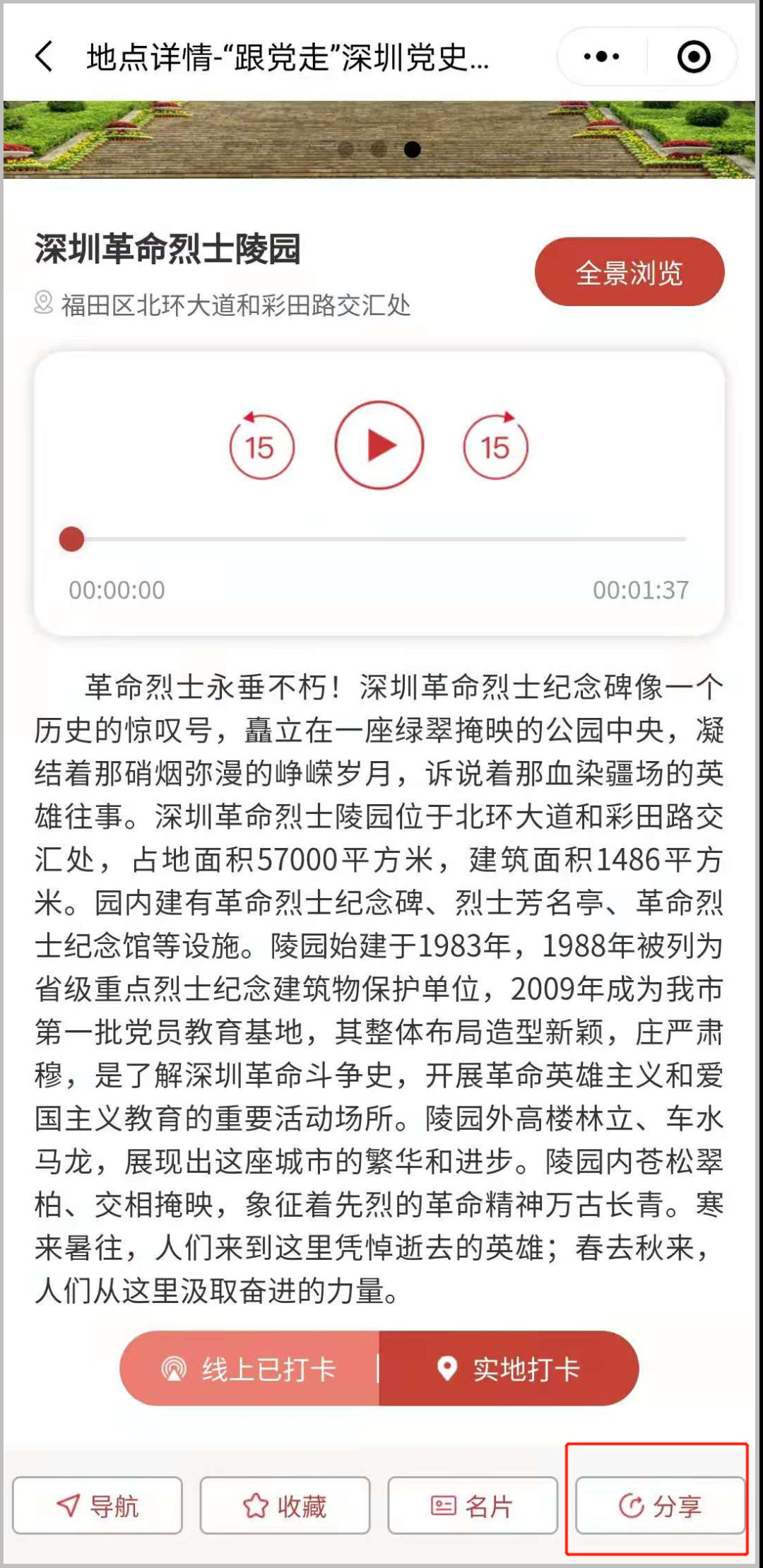This screenshot has height=1568, width=763.
Task: Play the audio introduction
Action: coord(379,445)
